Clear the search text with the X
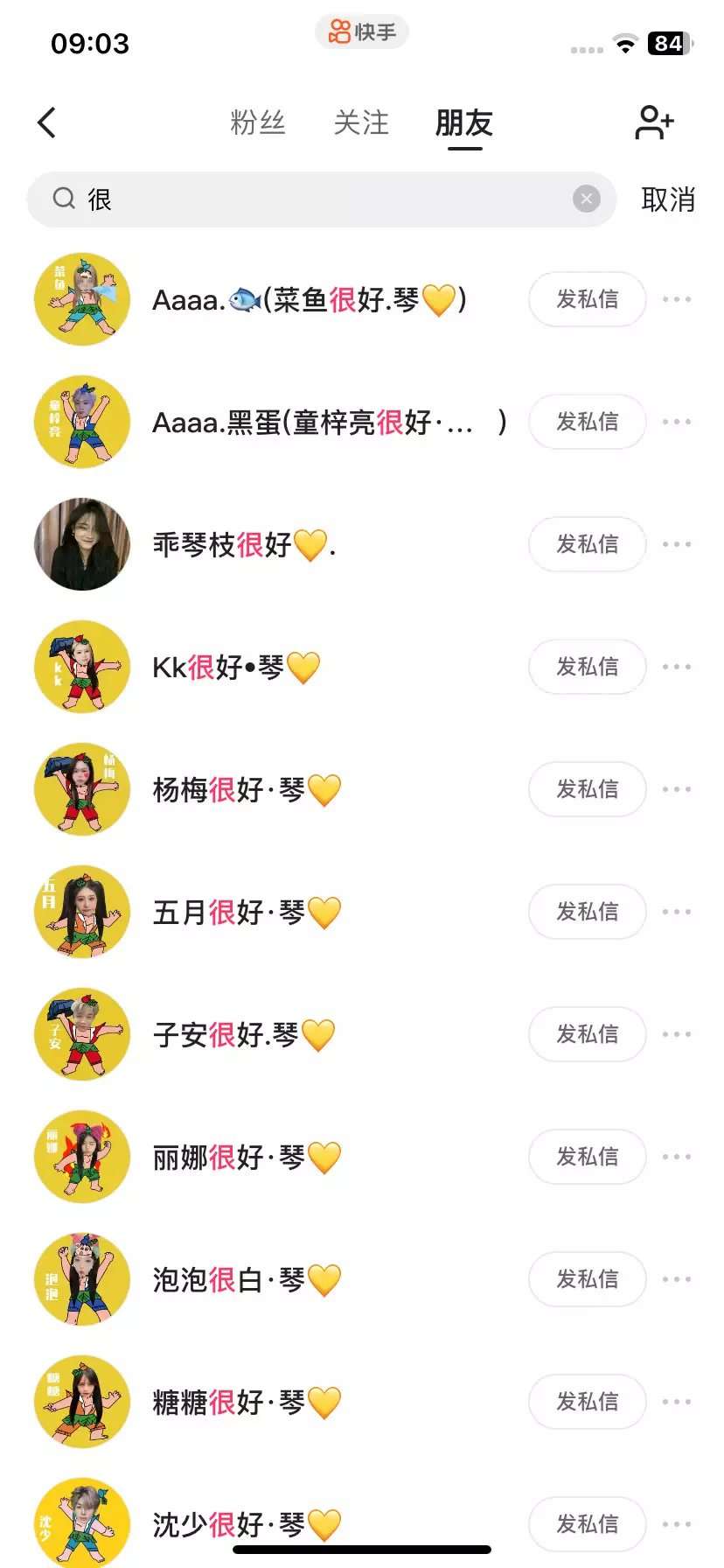 [x=587, y=199]
